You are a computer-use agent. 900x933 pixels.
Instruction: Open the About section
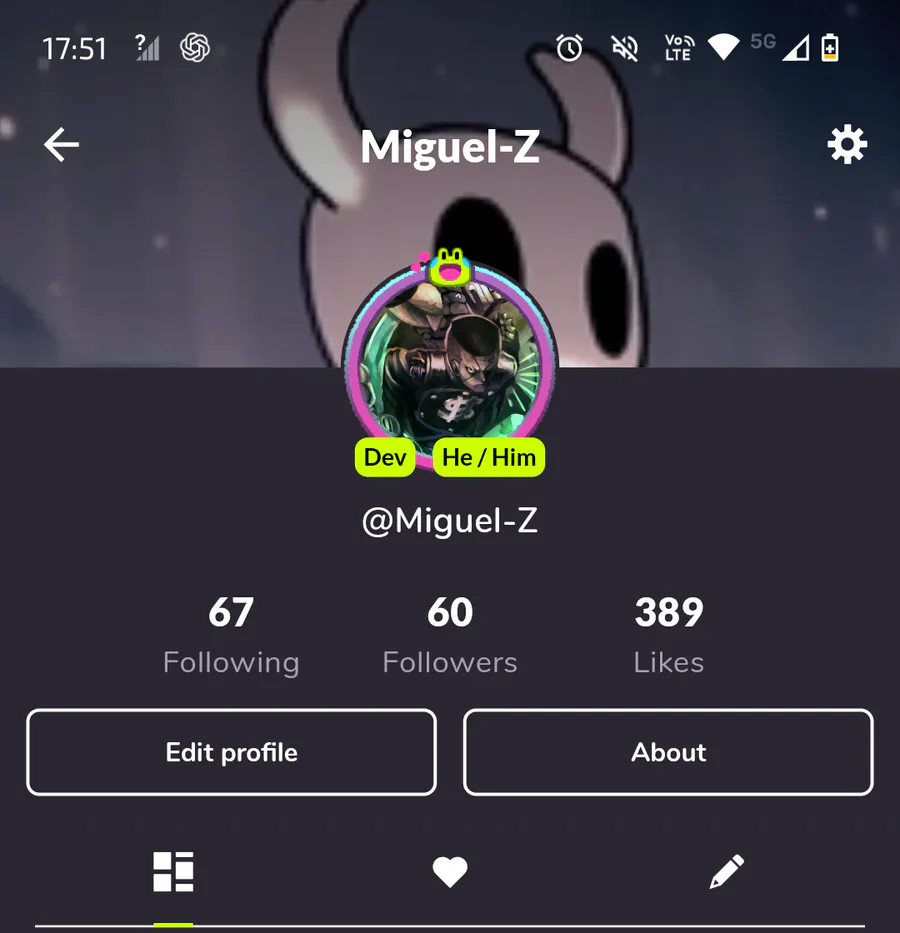[668, 752]
